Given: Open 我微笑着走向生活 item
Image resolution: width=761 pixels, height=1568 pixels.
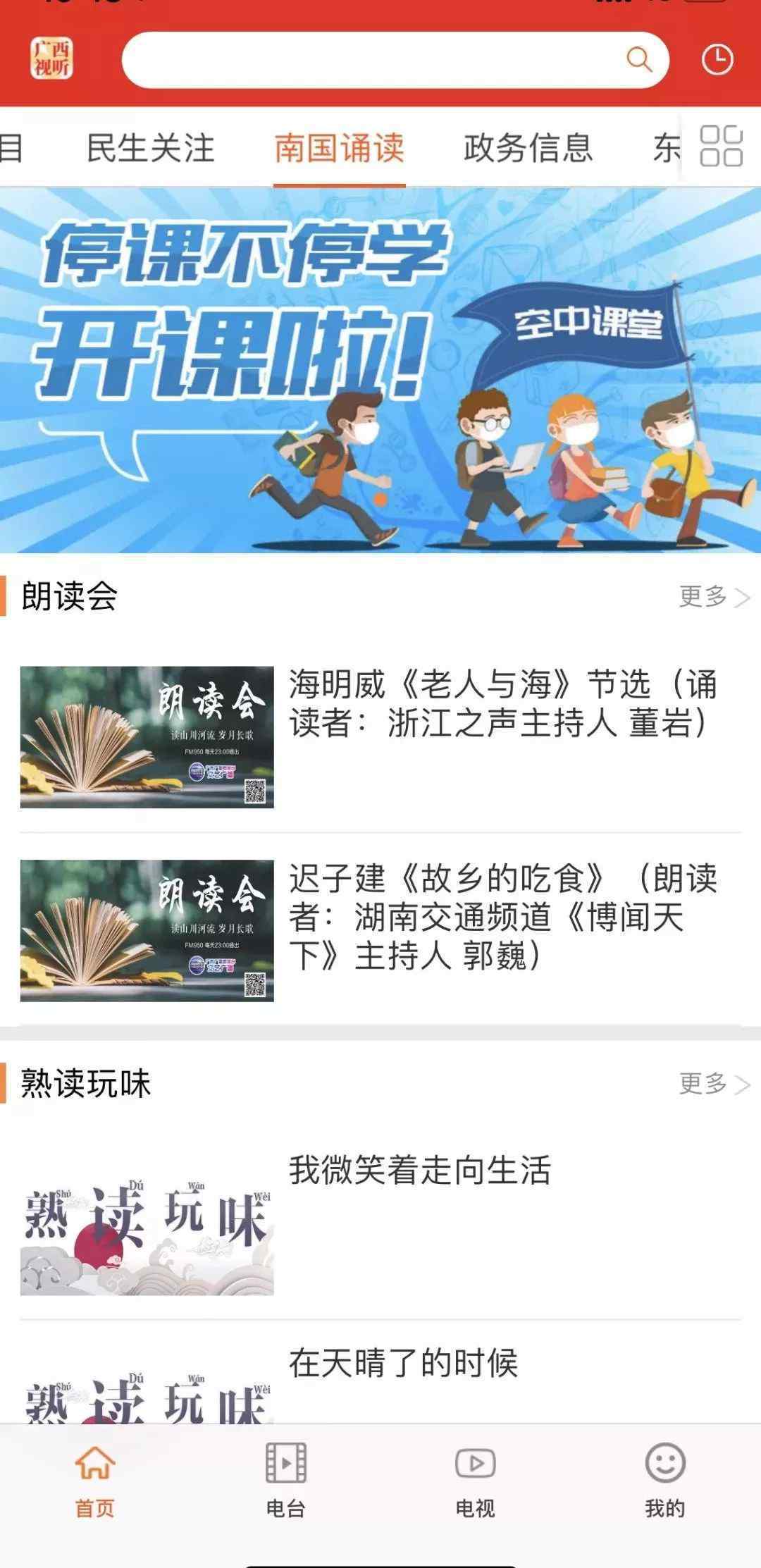Looking at the screenshot, I should point(420,1171).
